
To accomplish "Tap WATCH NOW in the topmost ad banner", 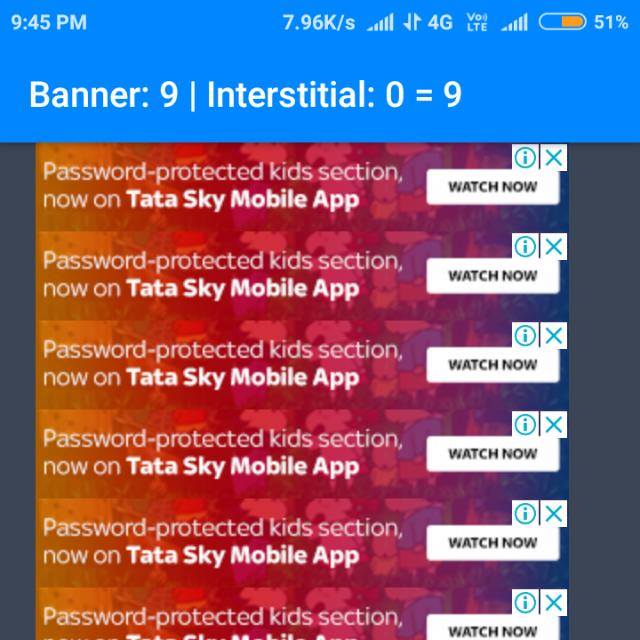I will [492, 187].
